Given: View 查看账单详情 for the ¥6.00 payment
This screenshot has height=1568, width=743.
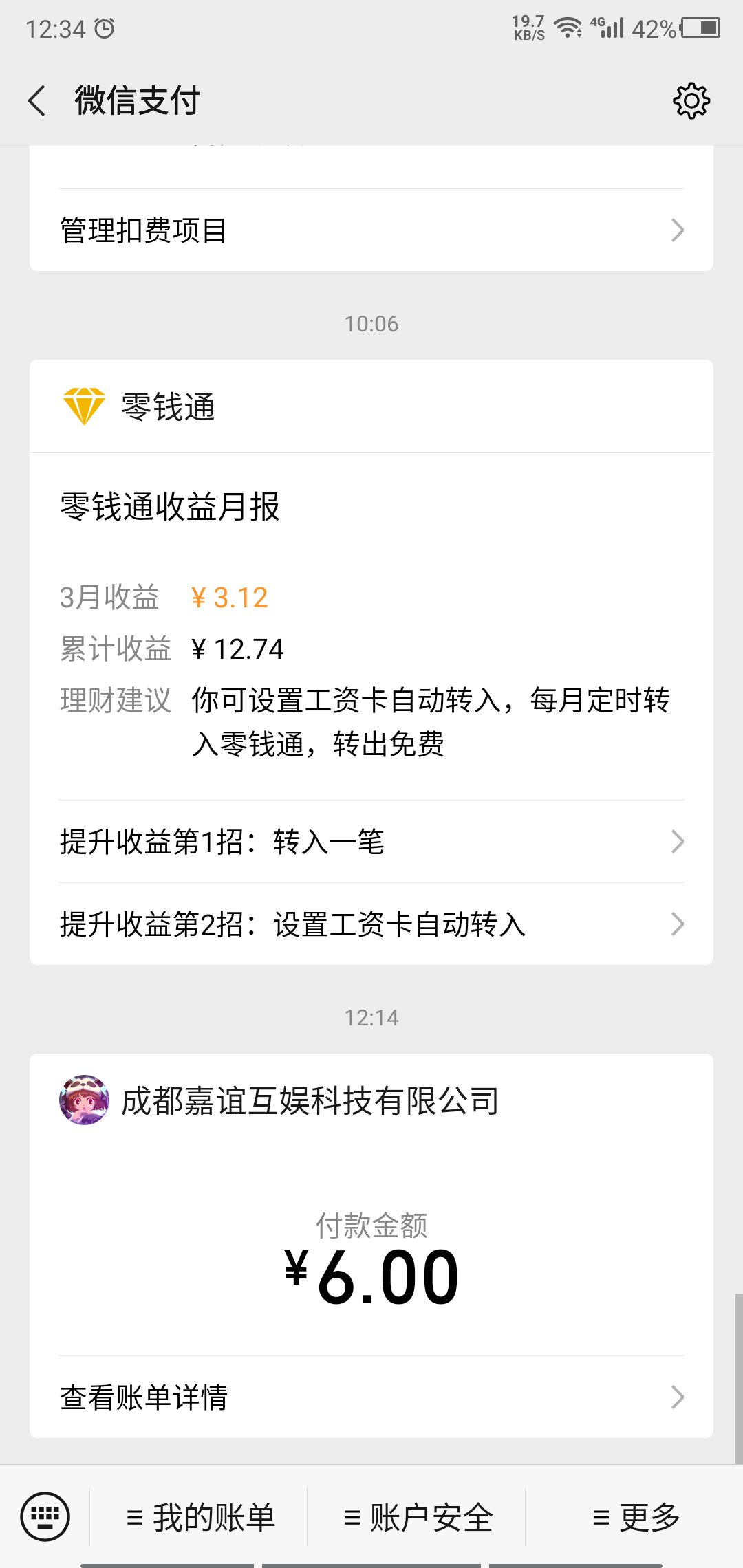Looking at the screenshot, I should click(x=371, y=1397).
